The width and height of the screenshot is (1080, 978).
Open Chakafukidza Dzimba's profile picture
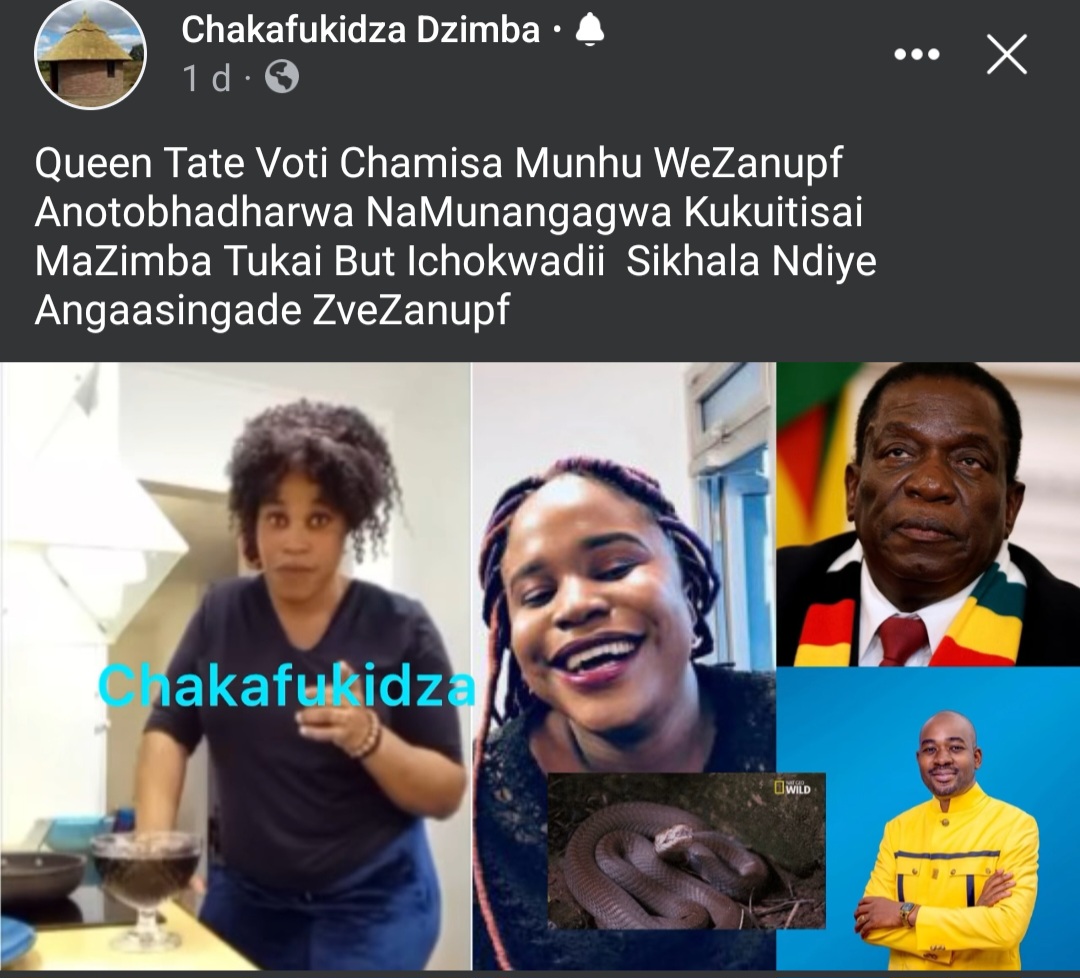[x=91, y=54]
